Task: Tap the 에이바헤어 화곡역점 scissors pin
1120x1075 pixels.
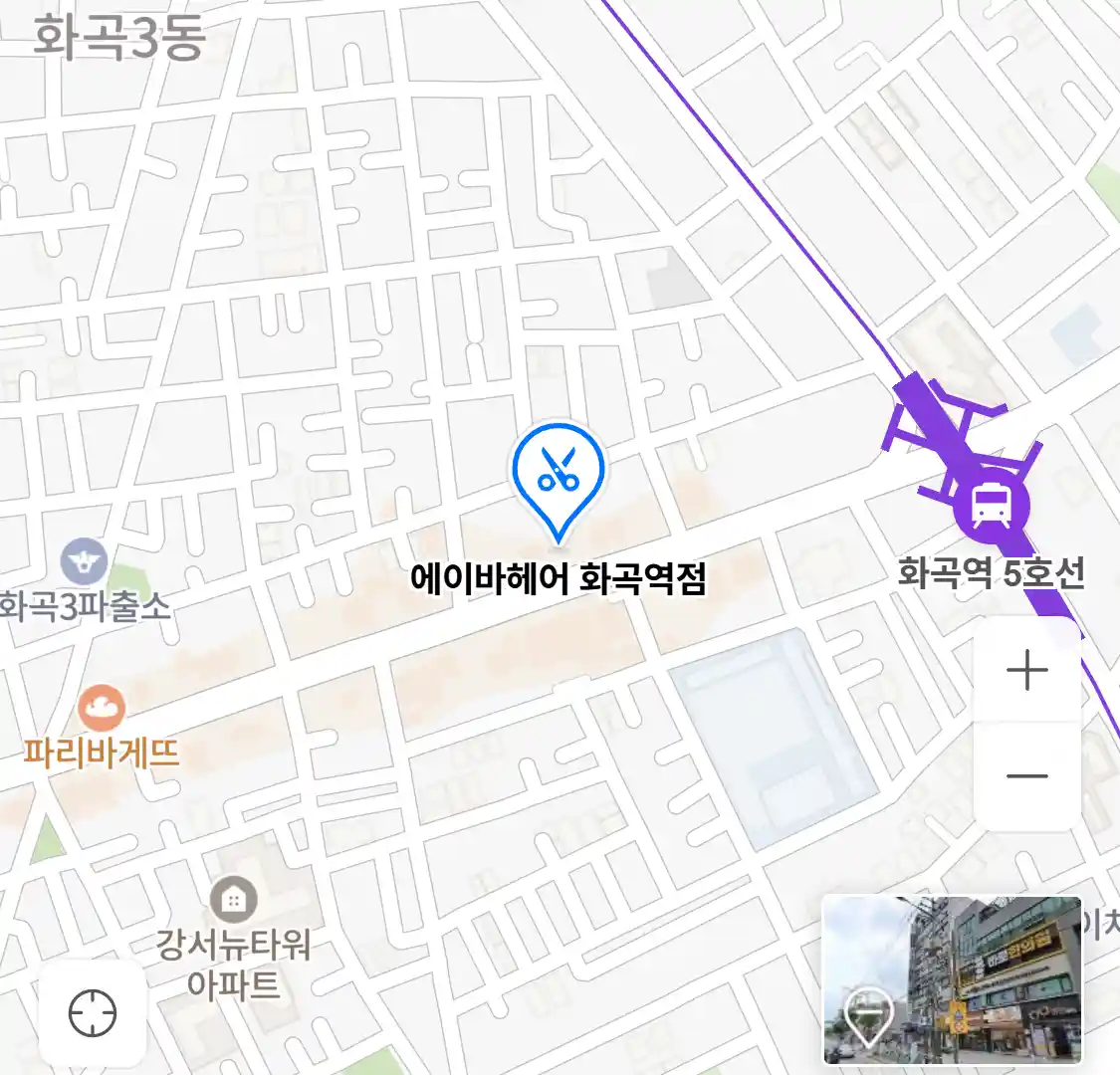Action: (559, 476)
